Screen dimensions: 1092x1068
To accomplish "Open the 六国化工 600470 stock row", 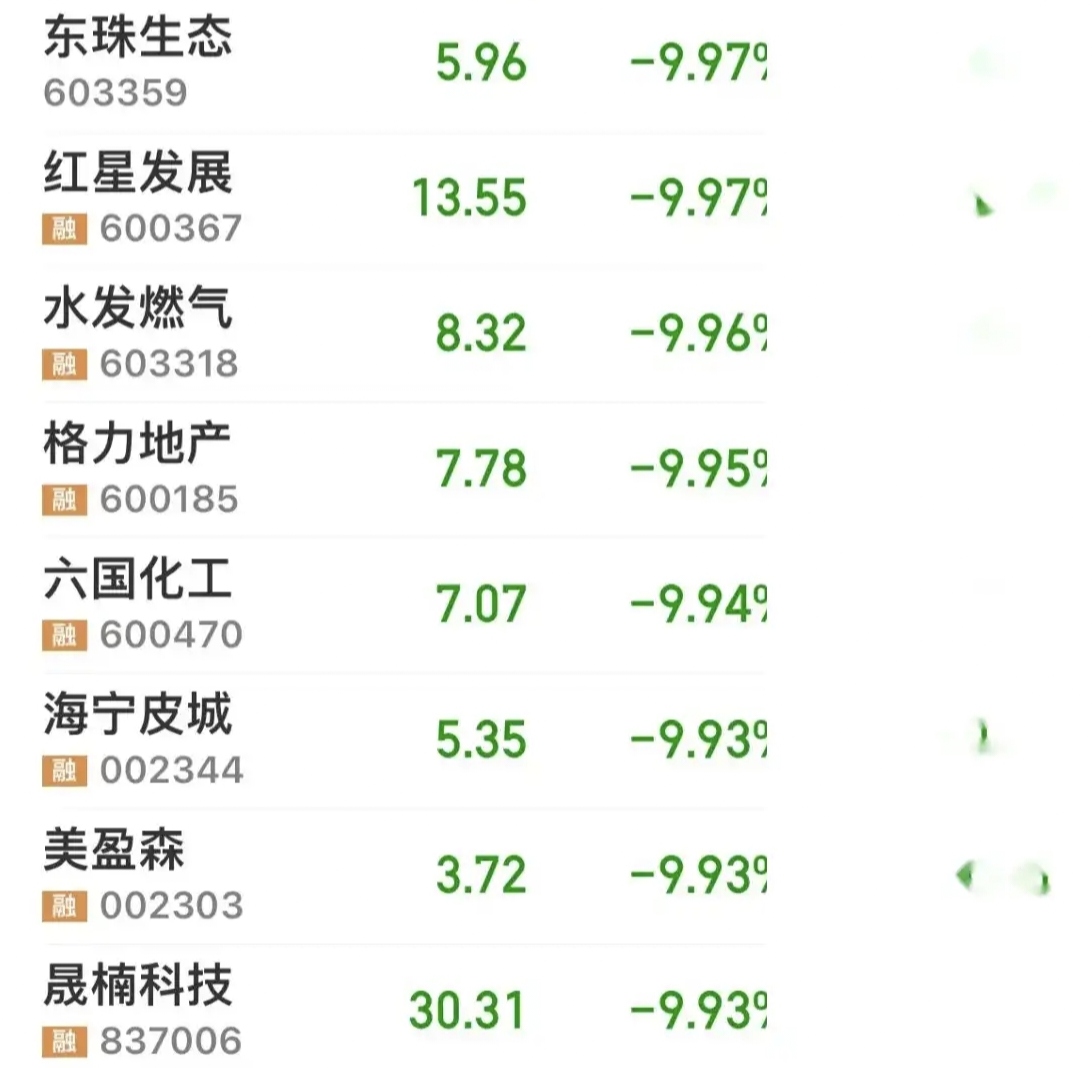I will [x=400, y=605].
